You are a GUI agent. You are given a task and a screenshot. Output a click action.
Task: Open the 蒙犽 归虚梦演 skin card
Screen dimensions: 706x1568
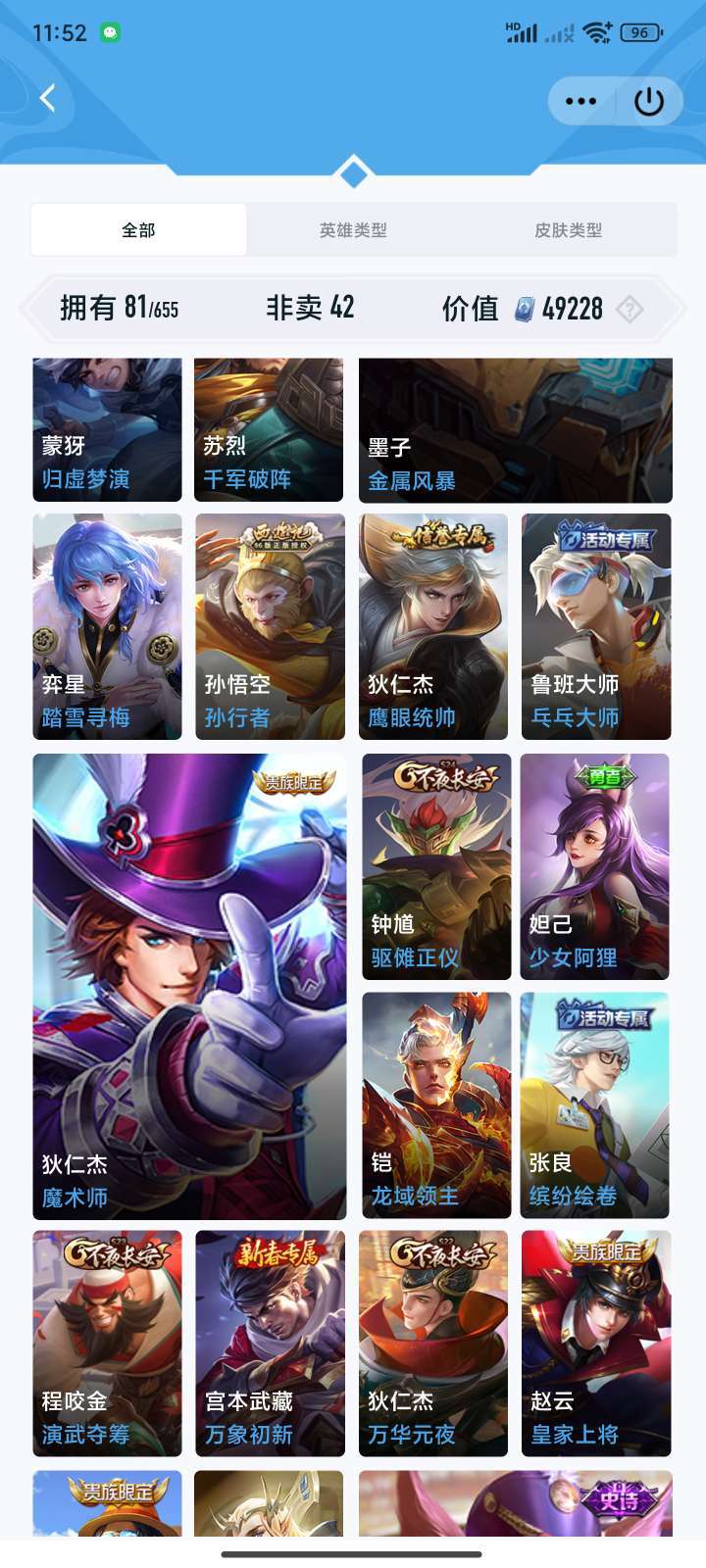(107, 429)
